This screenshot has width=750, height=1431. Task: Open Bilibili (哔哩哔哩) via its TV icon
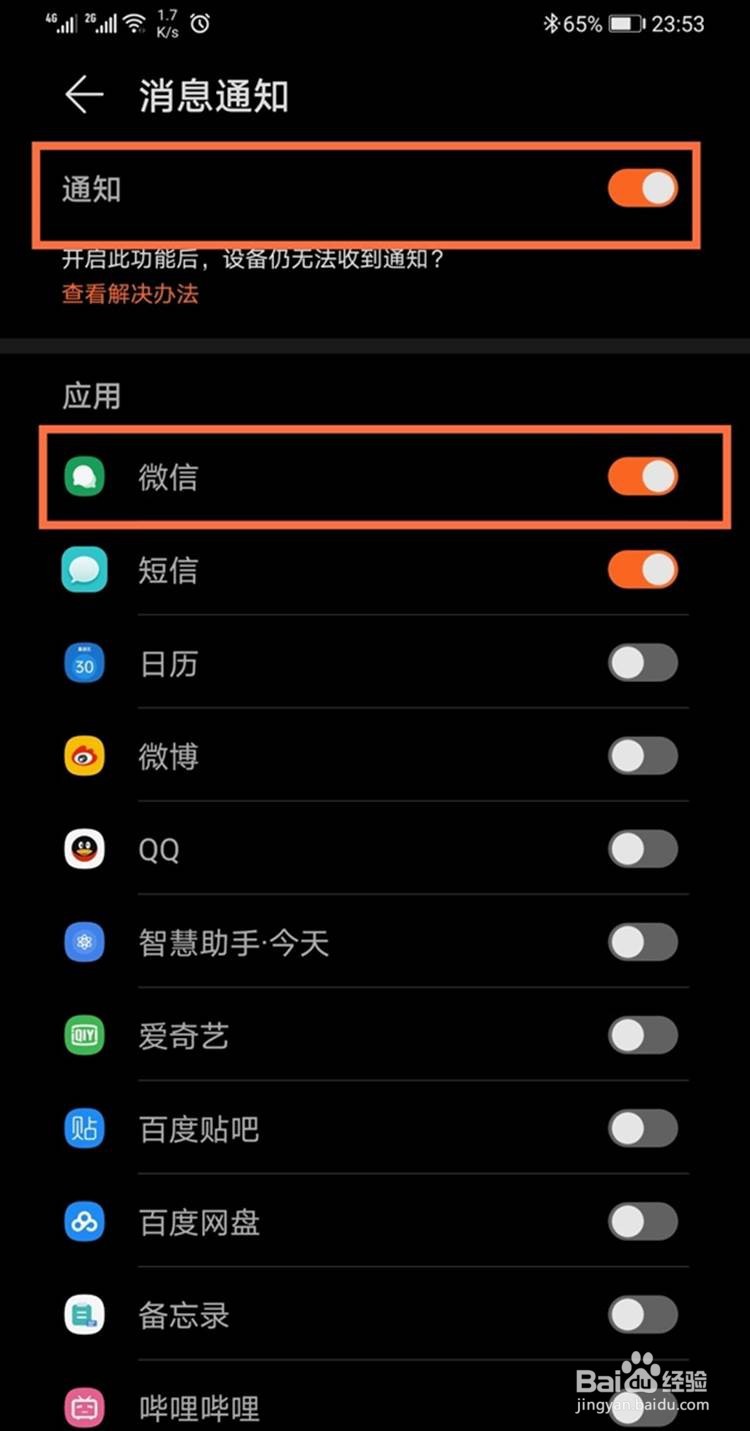click(84, 1407)
